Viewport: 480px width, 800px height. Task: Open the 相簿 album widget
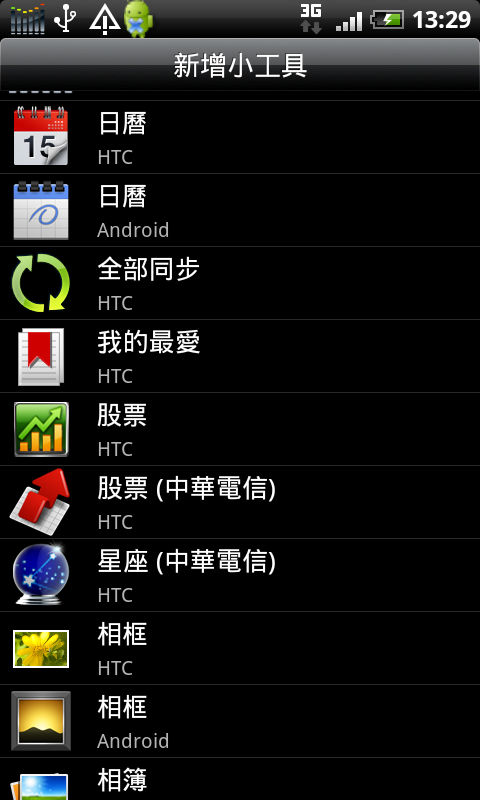pyautogui.click(x=240, y=779)
